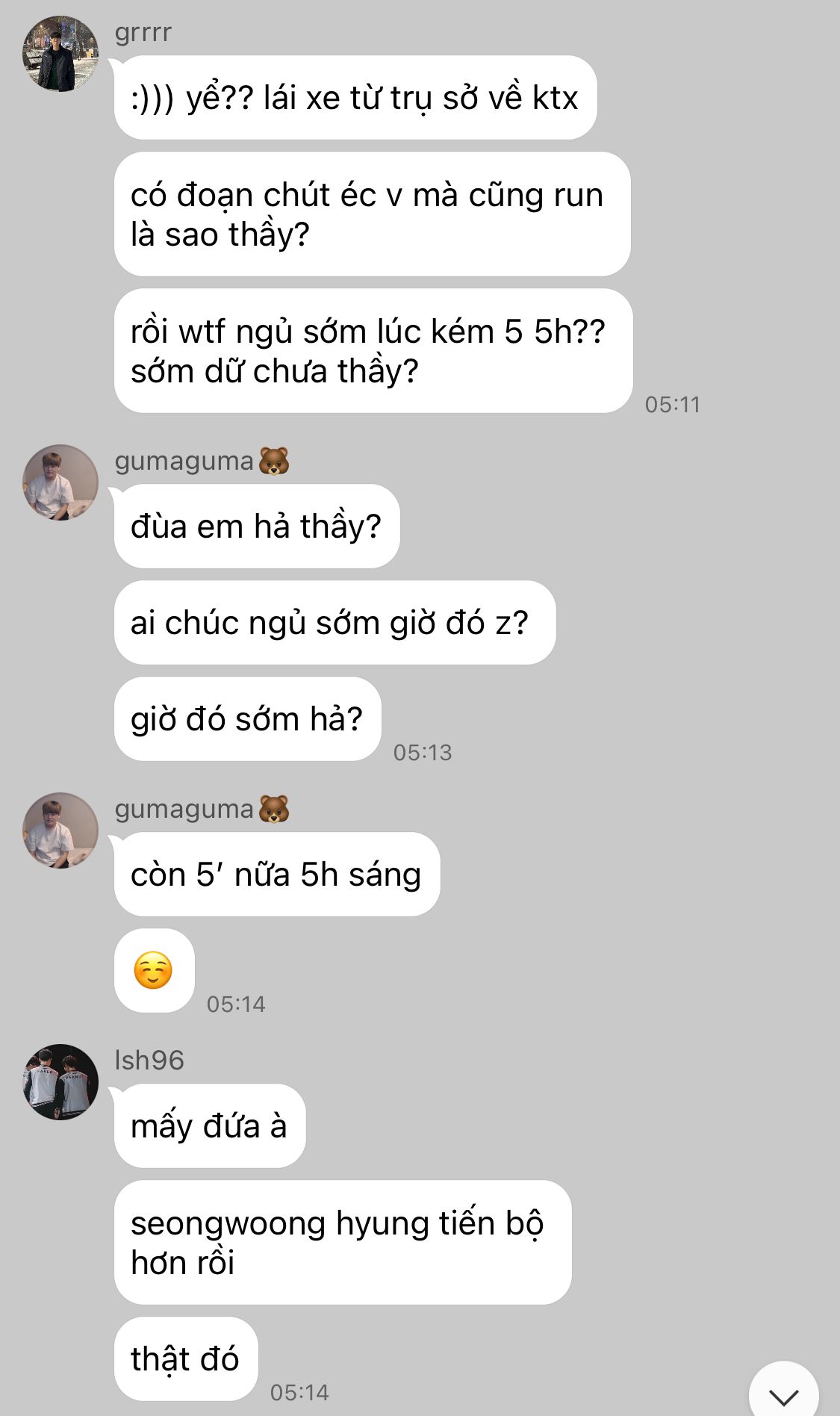This screenshot has height=1416, width=840.
Task: View lsh96's profile avatar
Action: tap(60, 1081)
